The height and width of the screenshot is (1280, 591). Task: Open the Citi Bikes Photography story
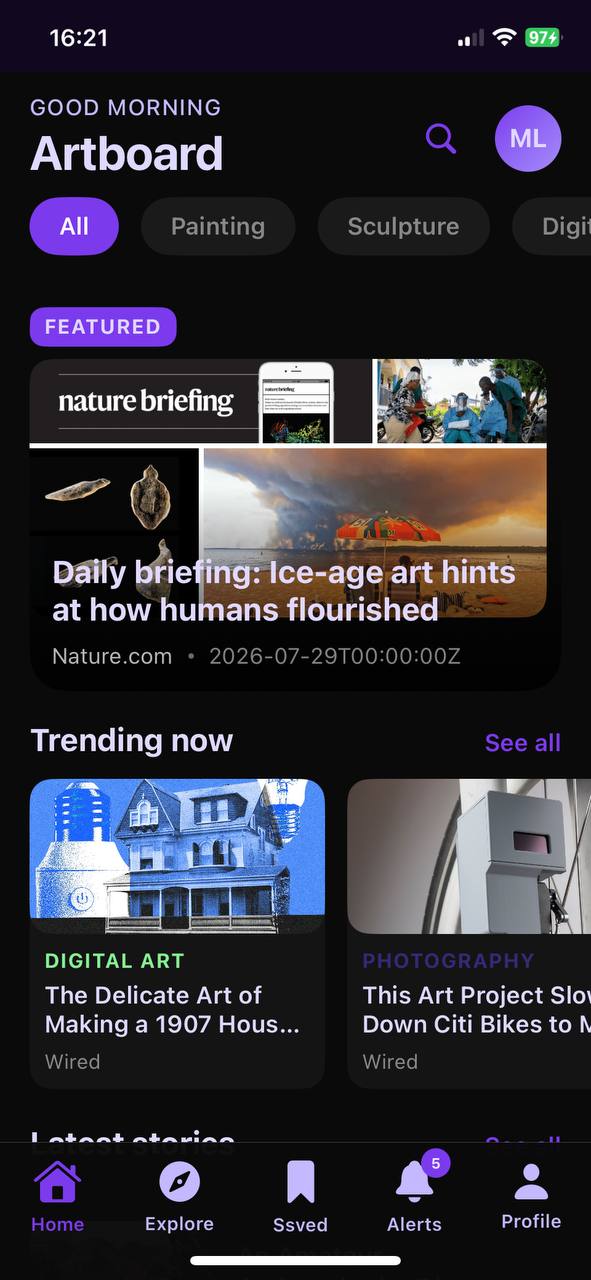tap(469, 933)
